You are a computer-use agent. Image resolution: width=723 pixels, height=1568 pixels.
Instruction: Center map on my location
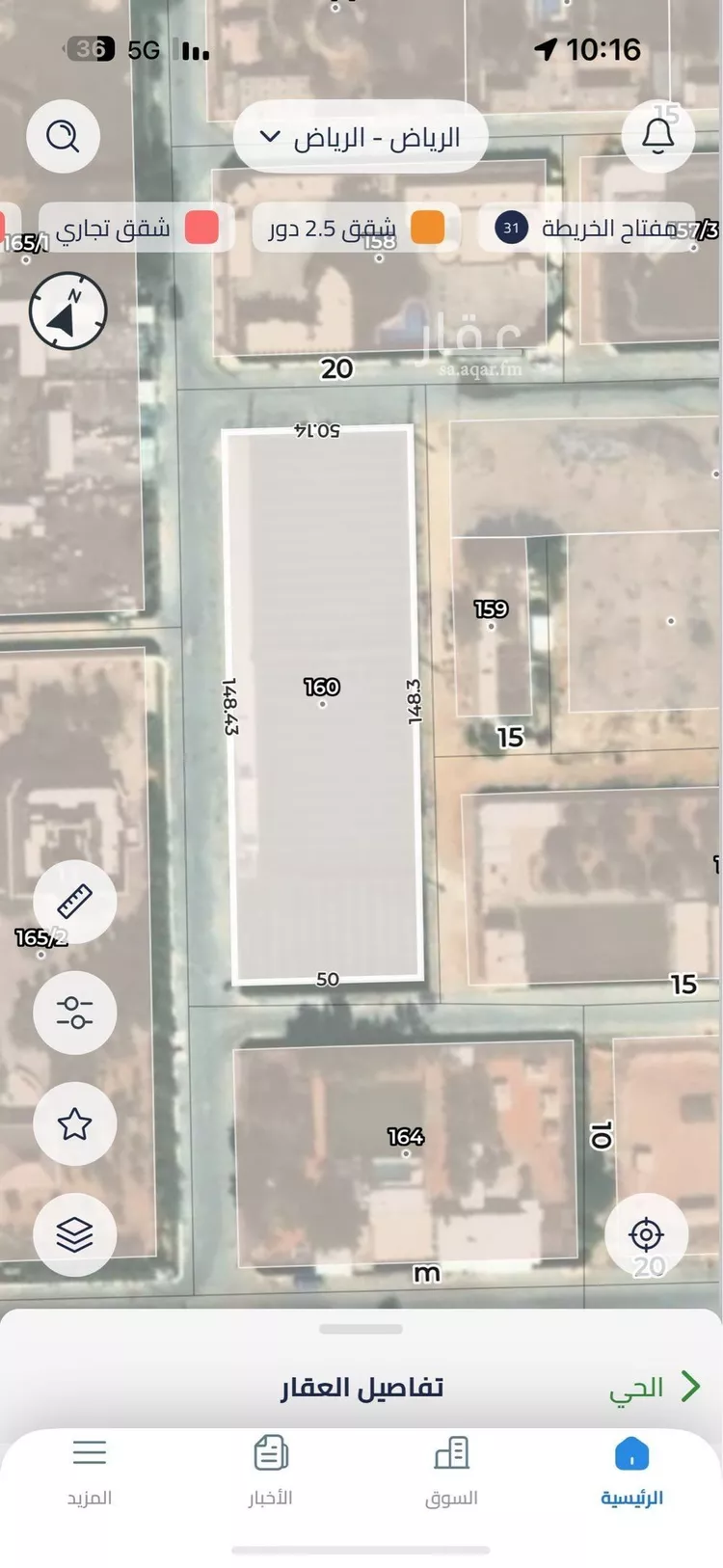646,1234
